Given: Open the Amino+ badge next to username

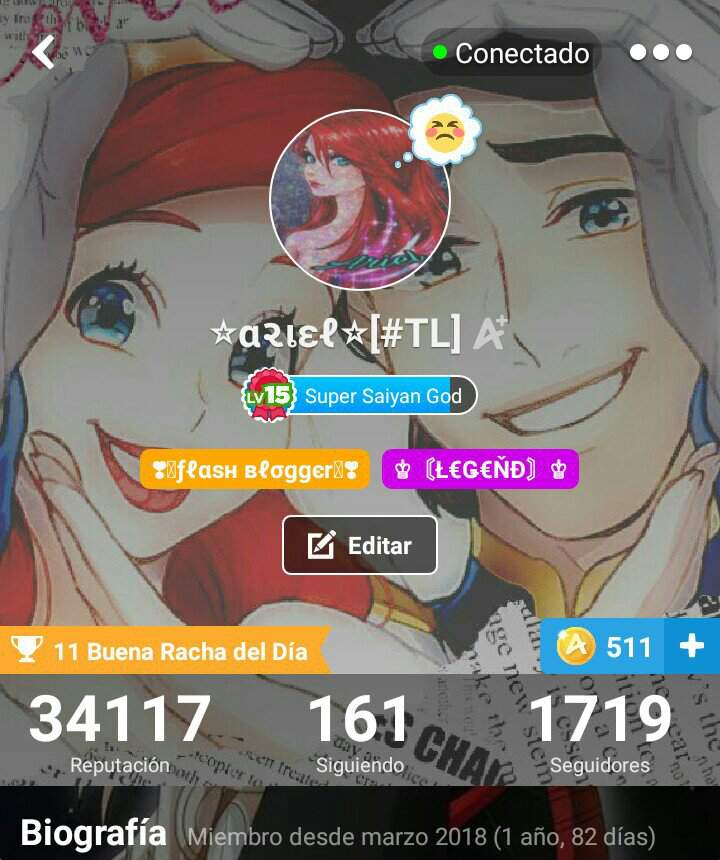Looking at the screenshot, I should coord(490,335).
